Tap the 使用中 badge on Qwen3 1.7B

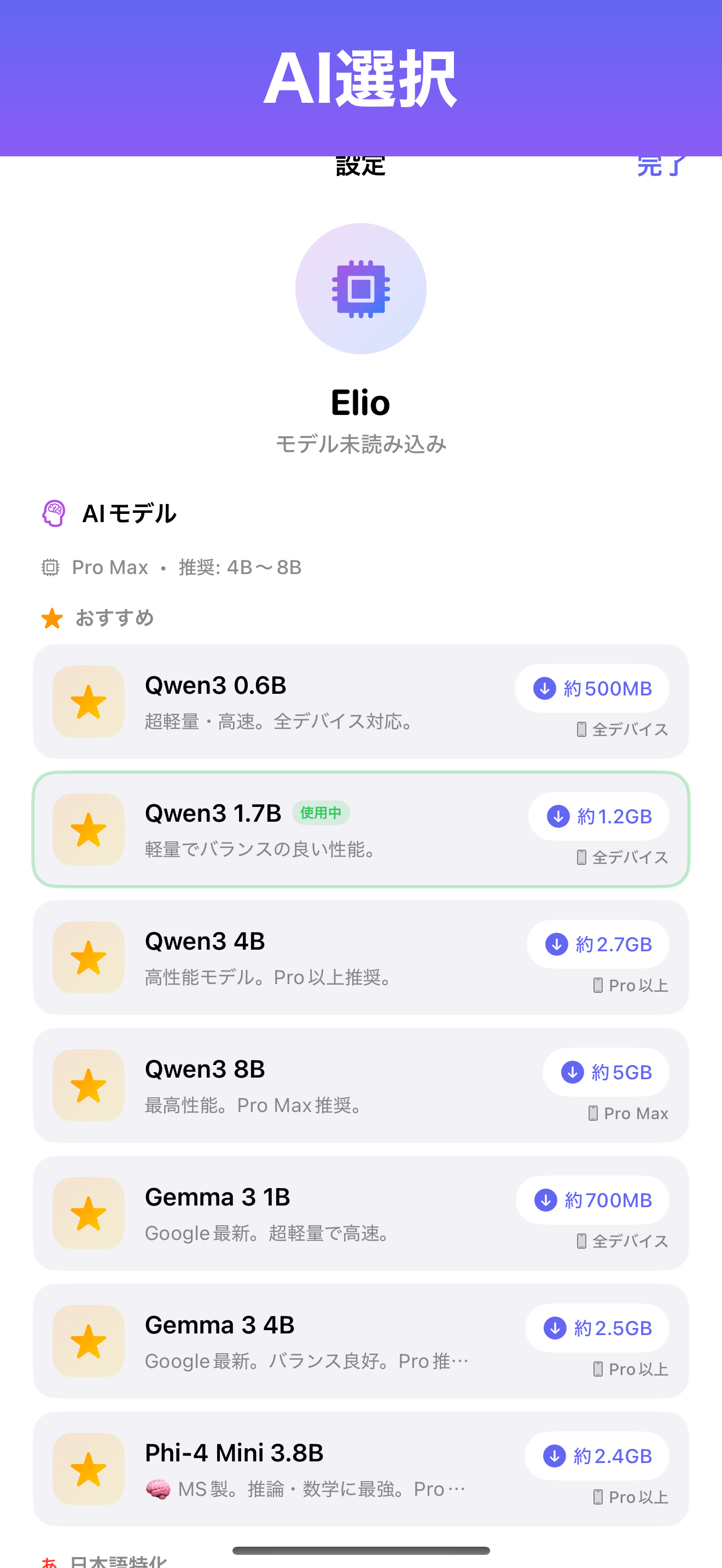pos(322,812)
